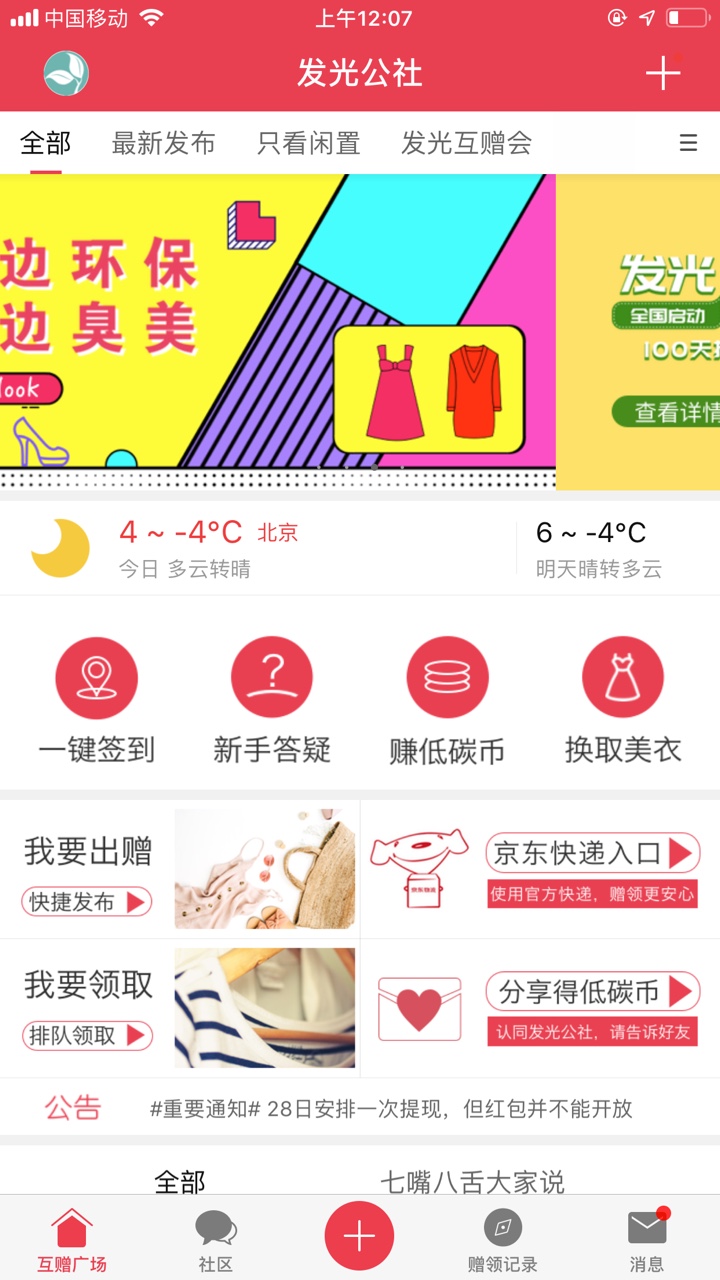This screenshot has height=1280, width=720.
Task: Open 发光互赠会 tab
Action: point(466,143)
